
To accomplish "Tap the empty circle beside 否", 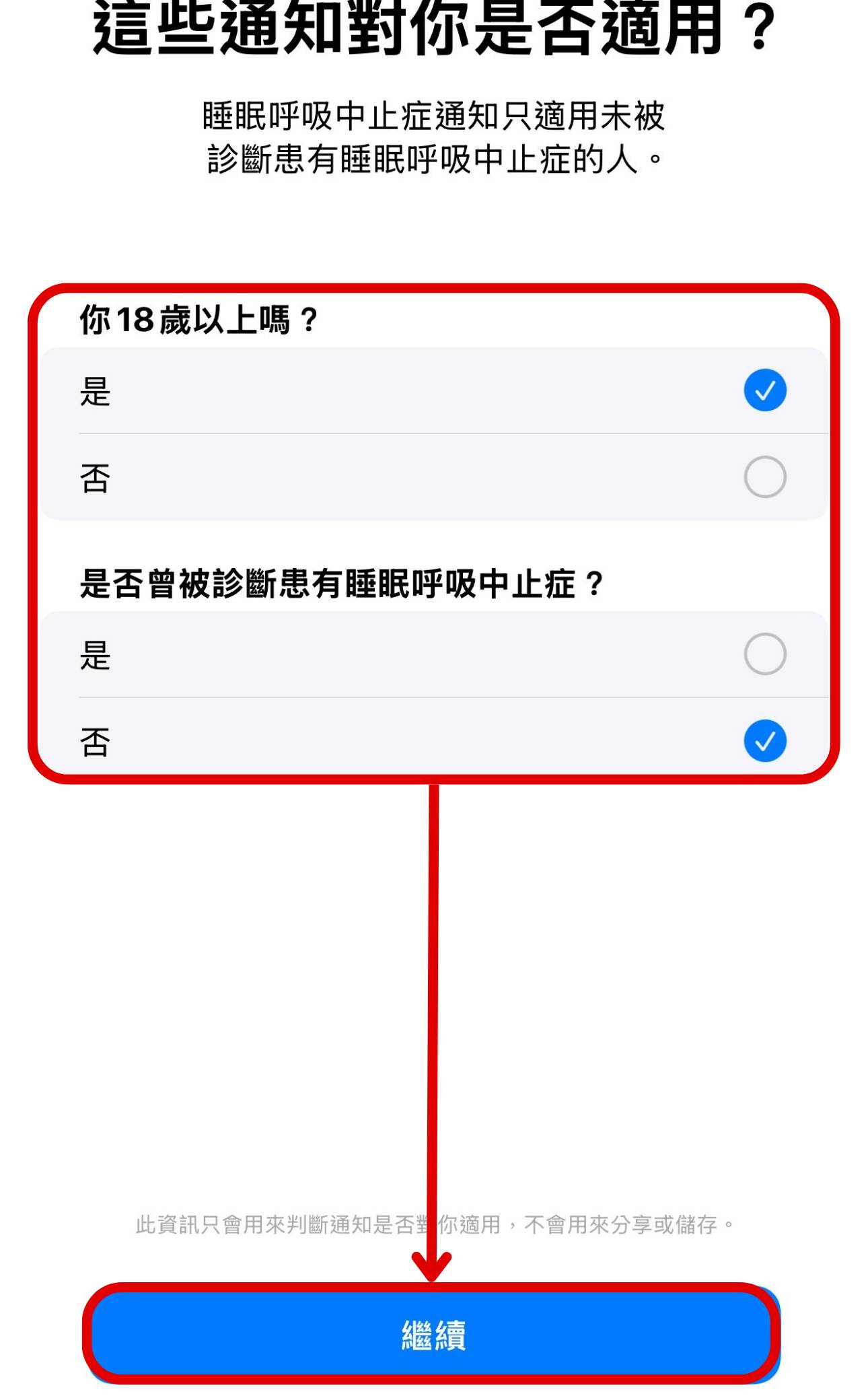I will [x=765, y=476].
